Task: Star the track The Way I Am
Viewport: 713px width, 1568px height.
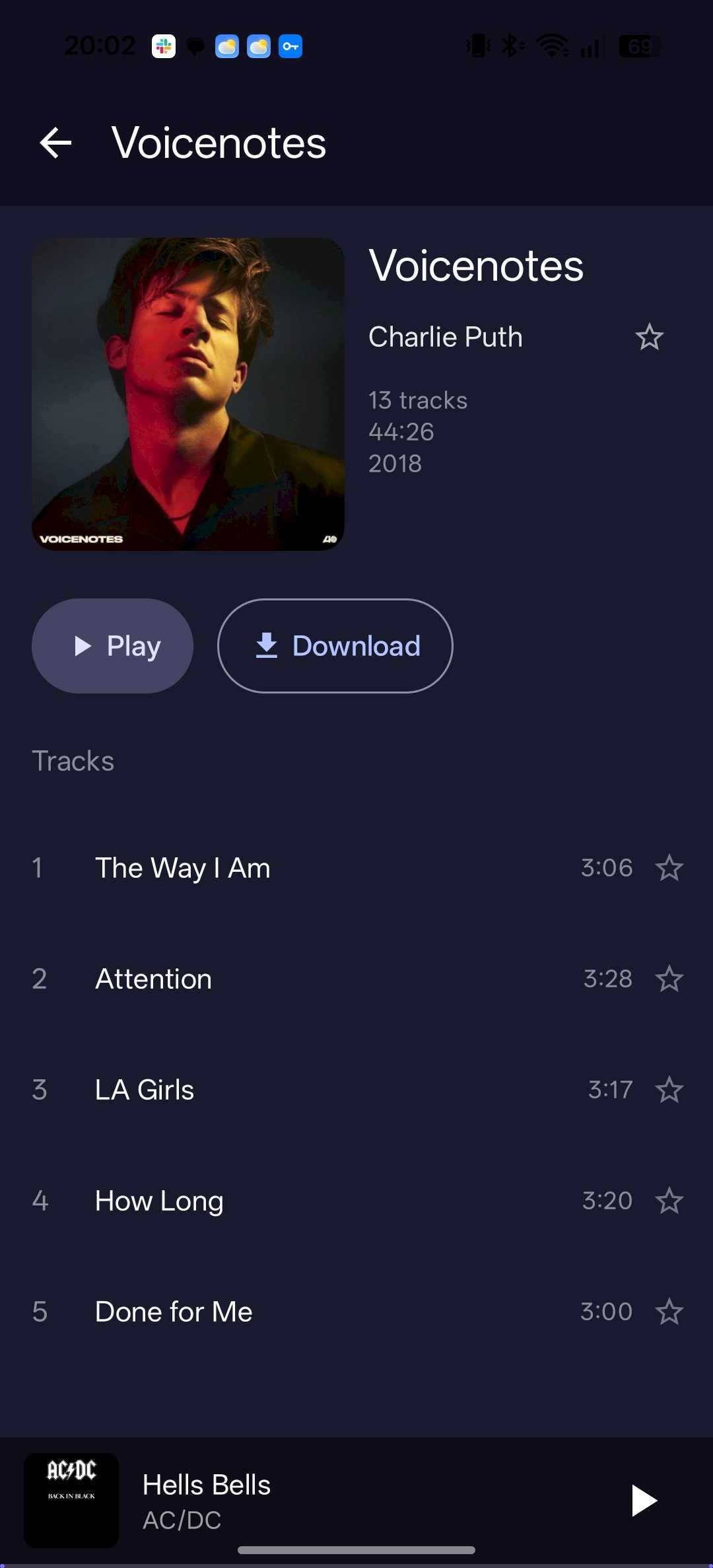Action: [x=669, y=868]
